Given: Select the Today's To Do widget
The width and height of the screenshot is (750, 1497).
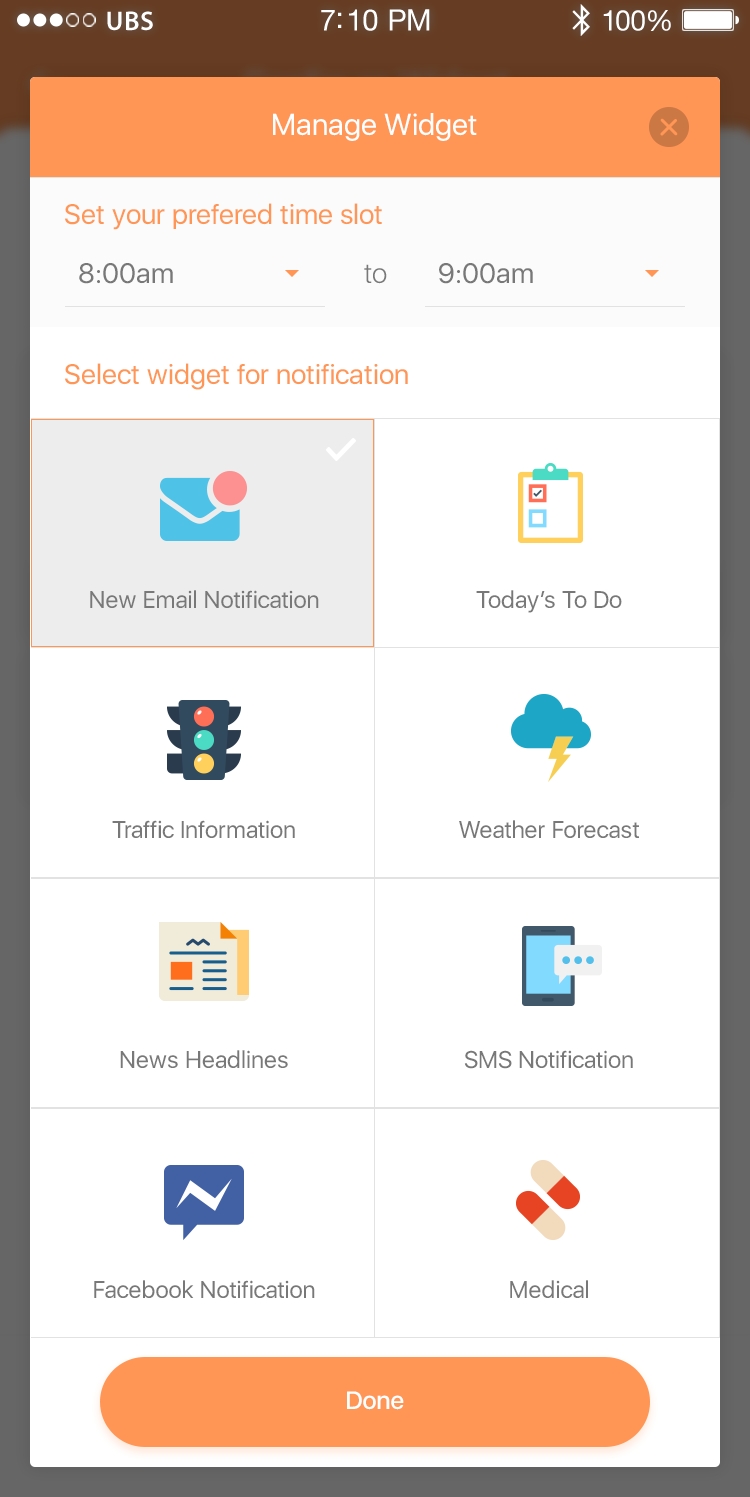Looking at the screenshot, I should click(548, 533).
